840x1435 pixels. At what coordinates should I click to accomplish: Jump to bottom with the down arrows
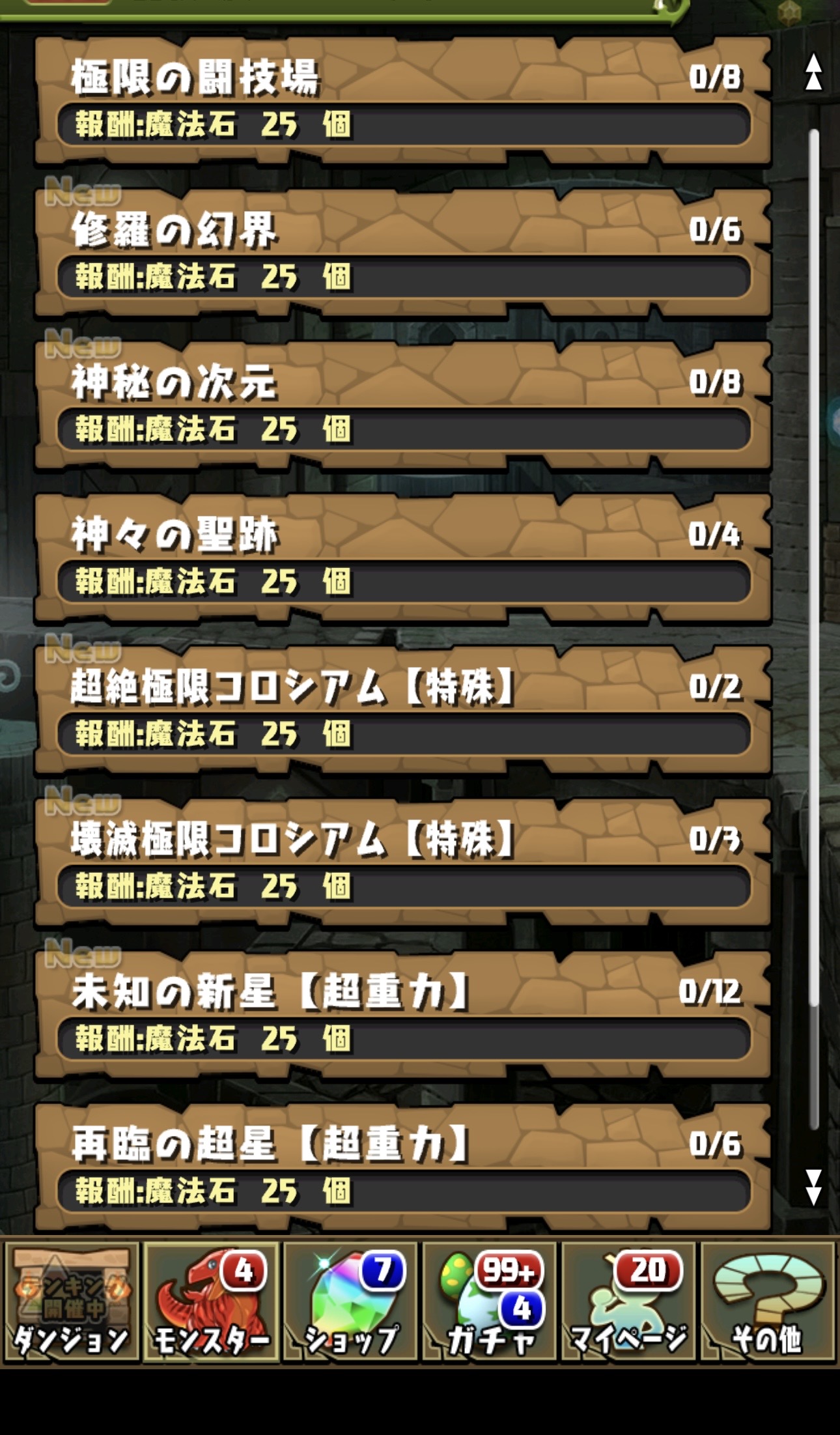[x=813, y=1187]
